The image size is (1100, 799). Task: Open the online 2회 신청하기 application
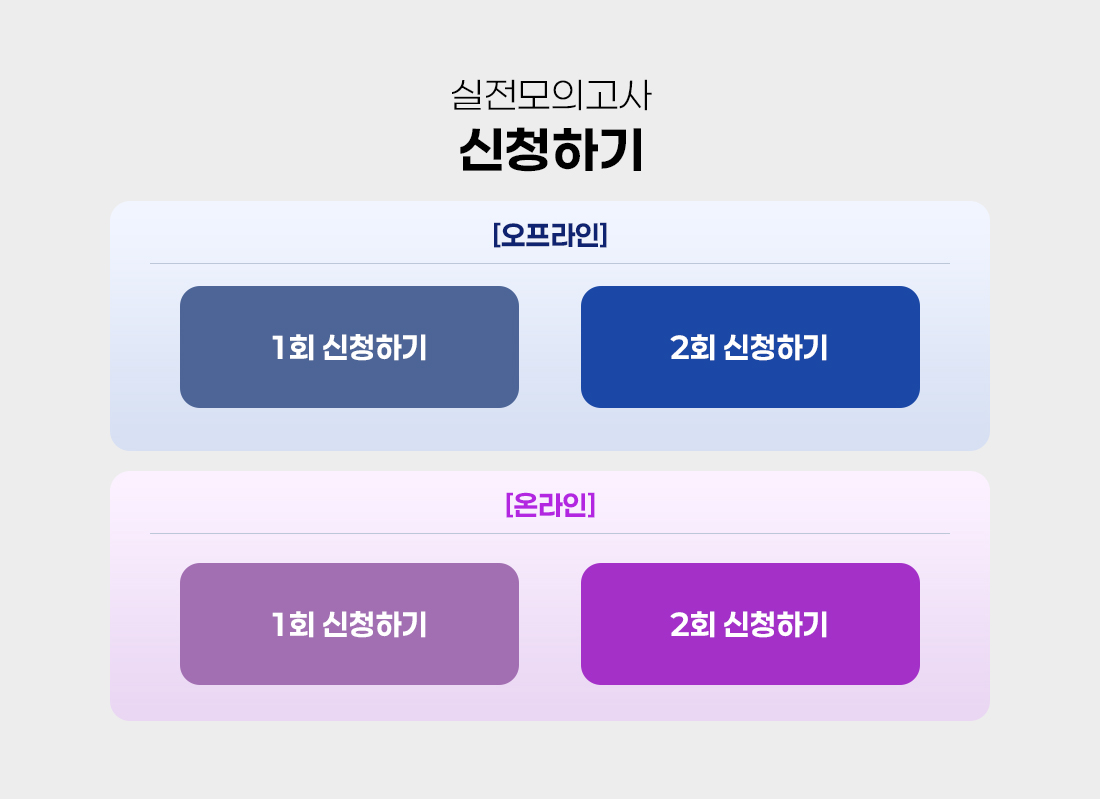pos(750,624)
